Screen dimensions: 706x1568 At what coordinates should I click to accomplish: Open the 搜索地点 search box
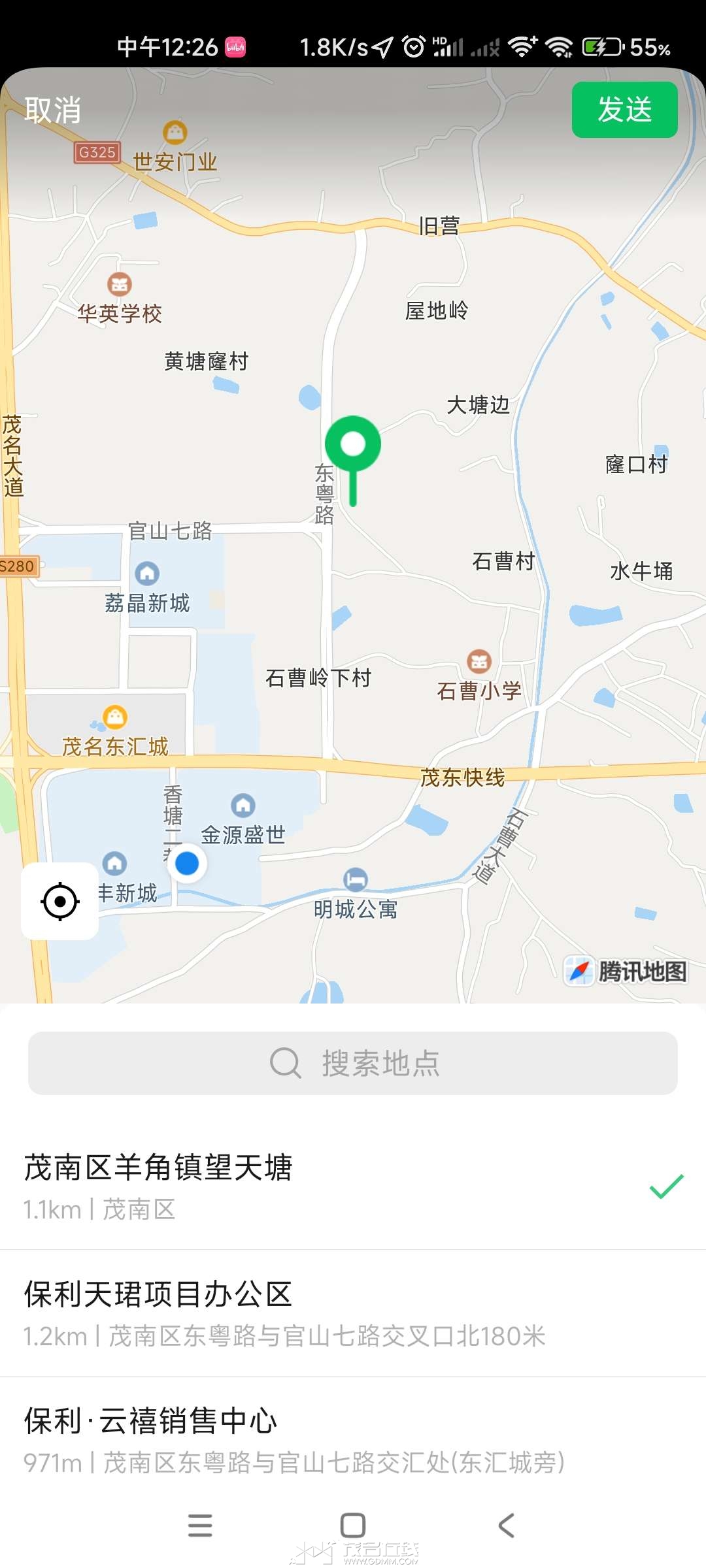353,1063
